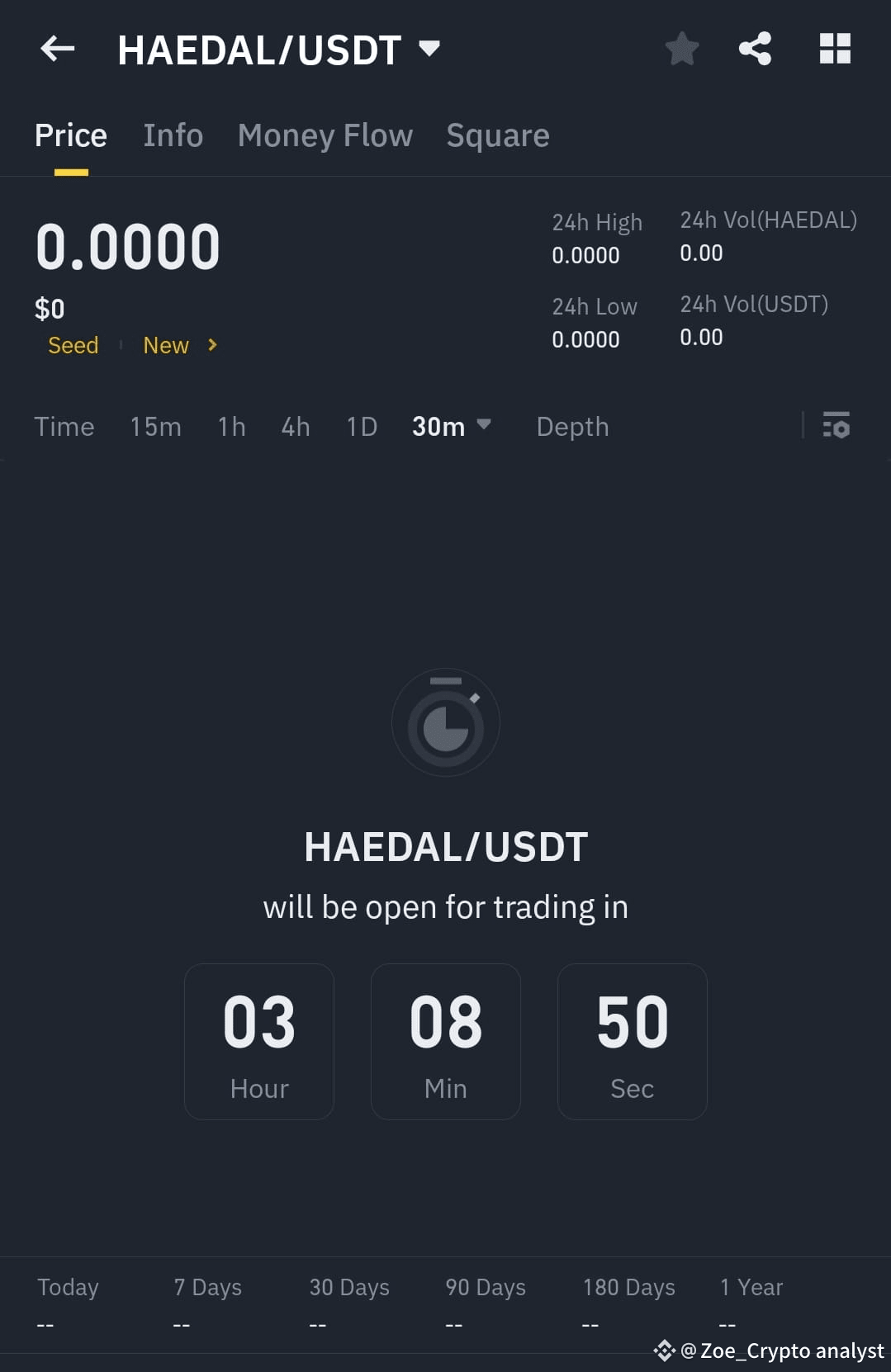Open the chart settings icon beside Depth

click(836, 427)
